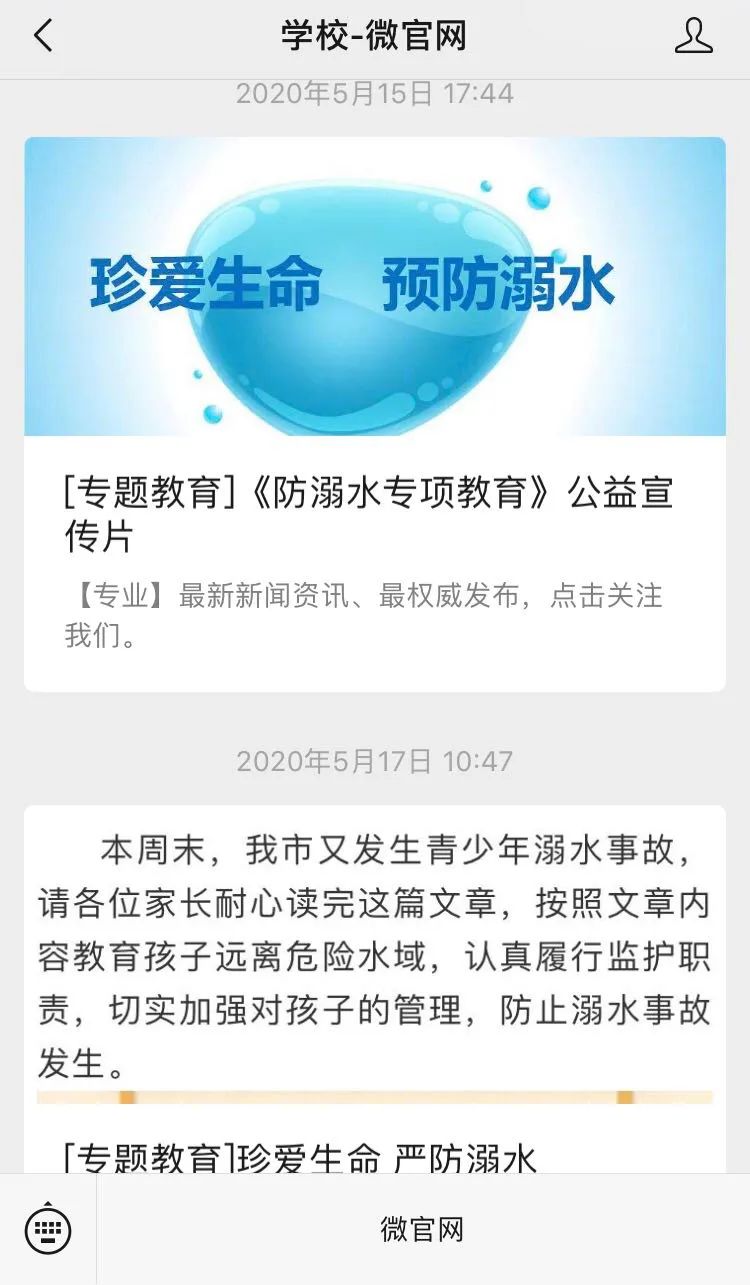Viewport: 750px width, 1285px height.
Task: Open the account profile icon
Action: (693, 36)
